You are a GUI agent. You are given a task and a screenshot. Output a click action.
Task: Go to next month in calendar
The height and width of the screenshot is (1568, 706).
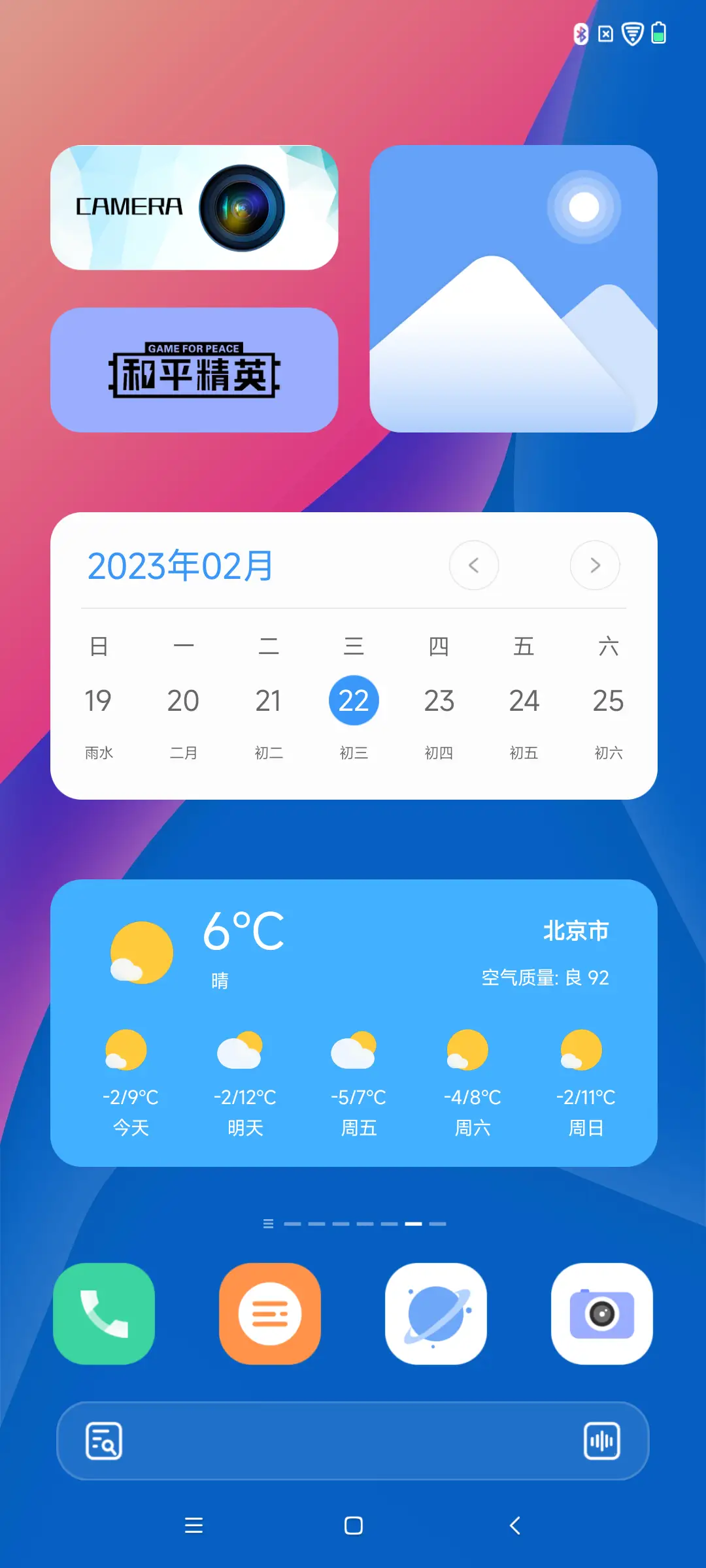(594, 566)
